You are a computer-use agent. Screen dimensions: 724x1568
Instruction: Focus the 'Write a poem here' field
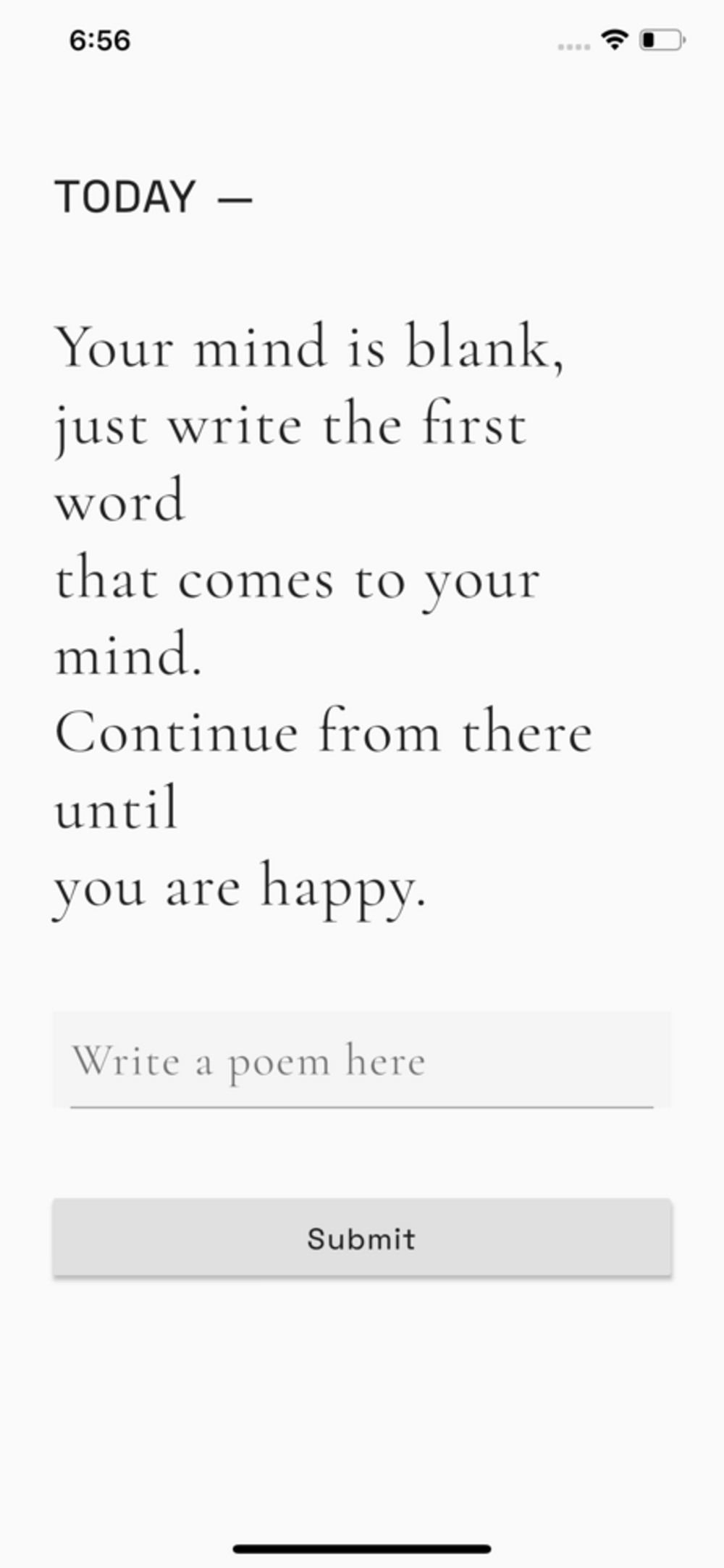point(361,1060)
